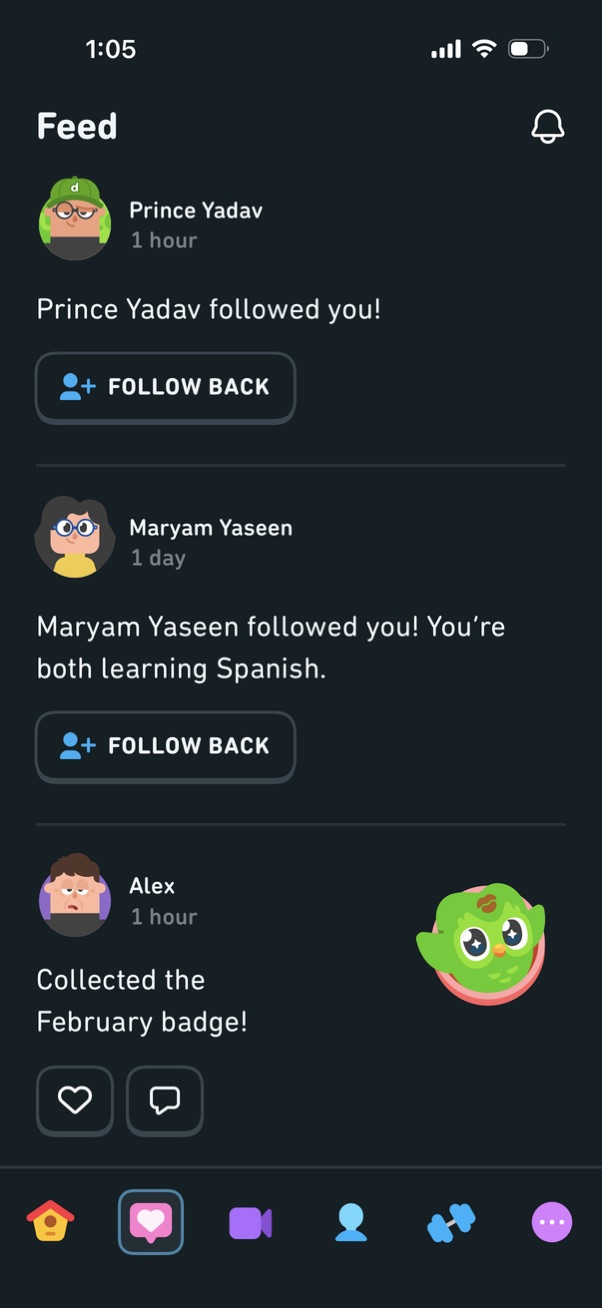Follow back Maryam Yaseen

(166, 746)
